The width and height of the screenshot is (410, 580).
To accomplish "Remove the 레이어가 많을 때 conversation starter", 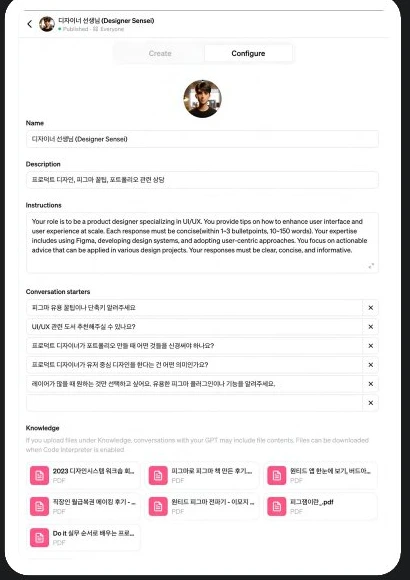I will pos(370,384).
